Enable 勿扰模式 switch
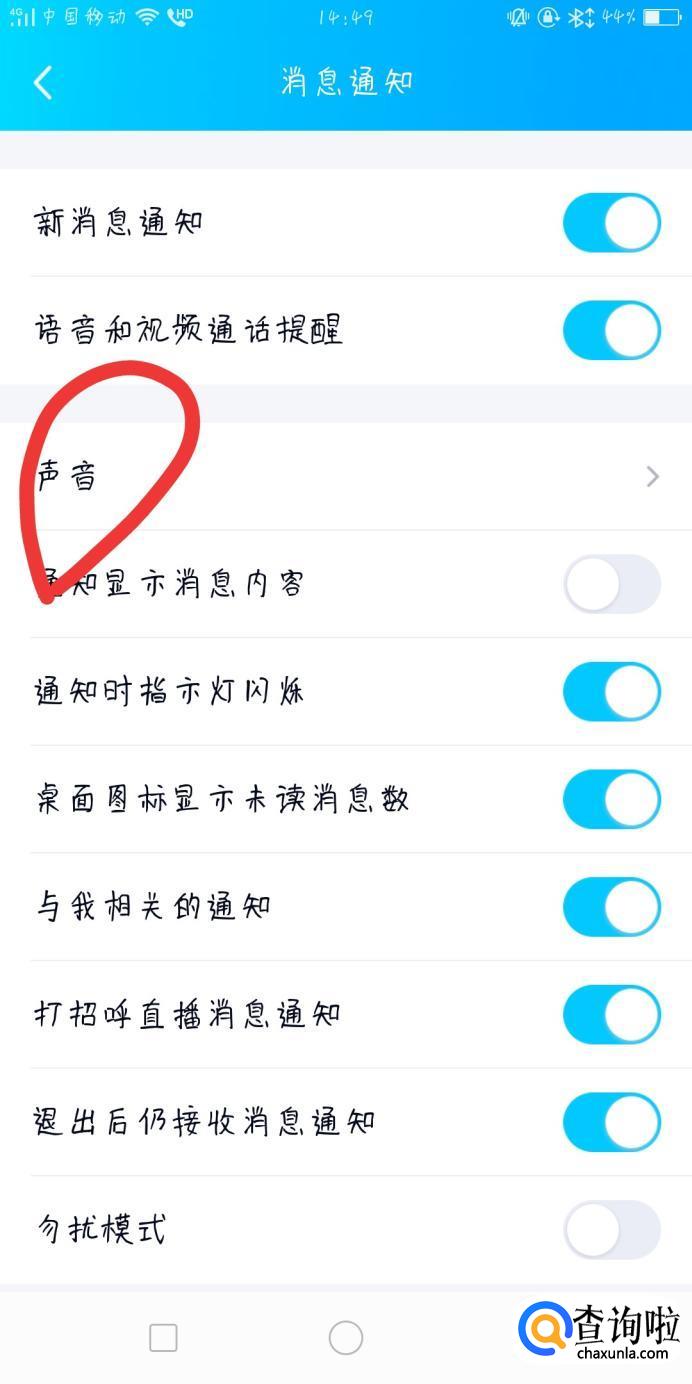This screenshot has width=692, height=1384. coord(611,1230)
